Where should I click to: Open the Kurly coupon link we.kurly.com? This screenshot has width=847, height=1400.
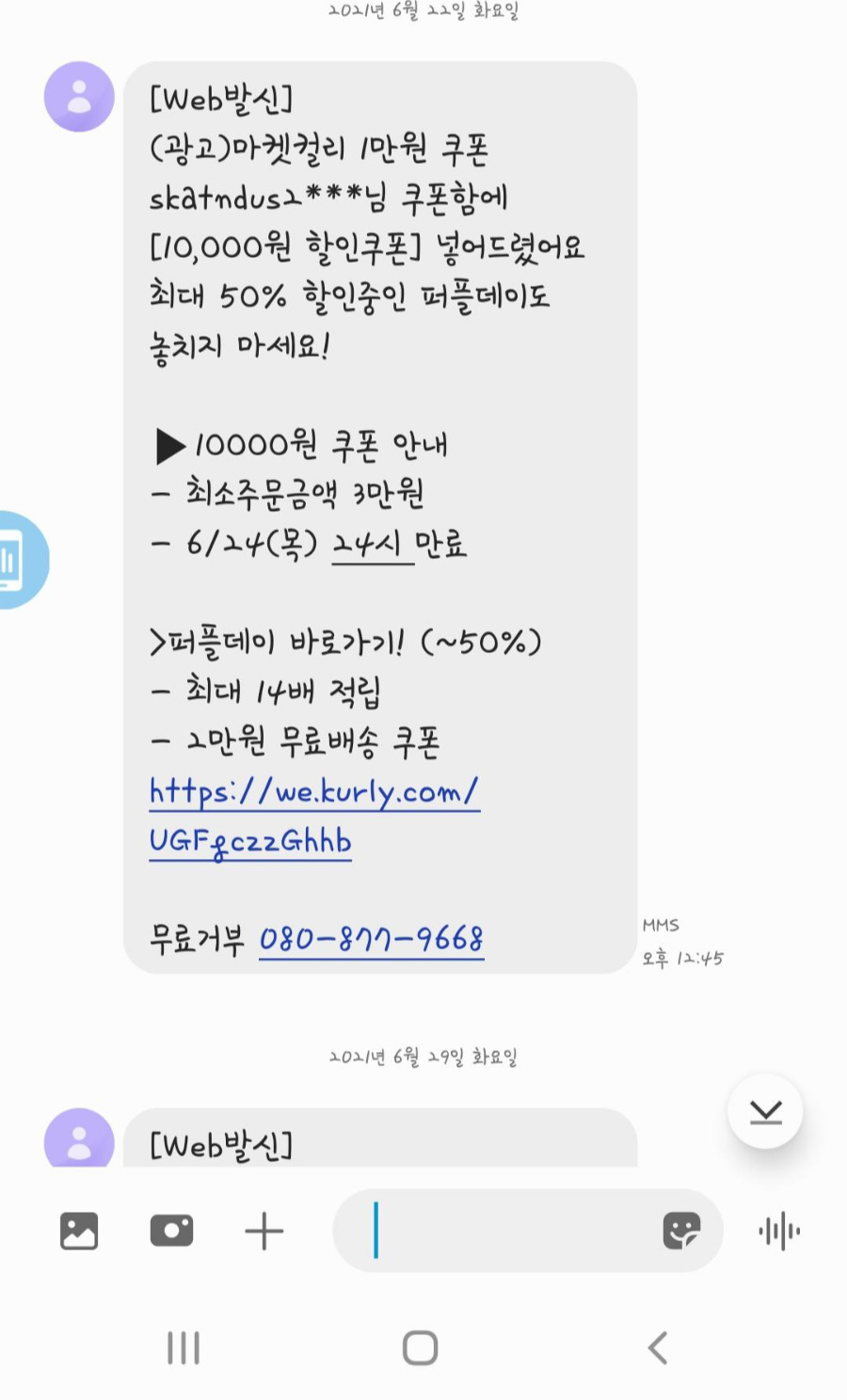tap(313, 793)
